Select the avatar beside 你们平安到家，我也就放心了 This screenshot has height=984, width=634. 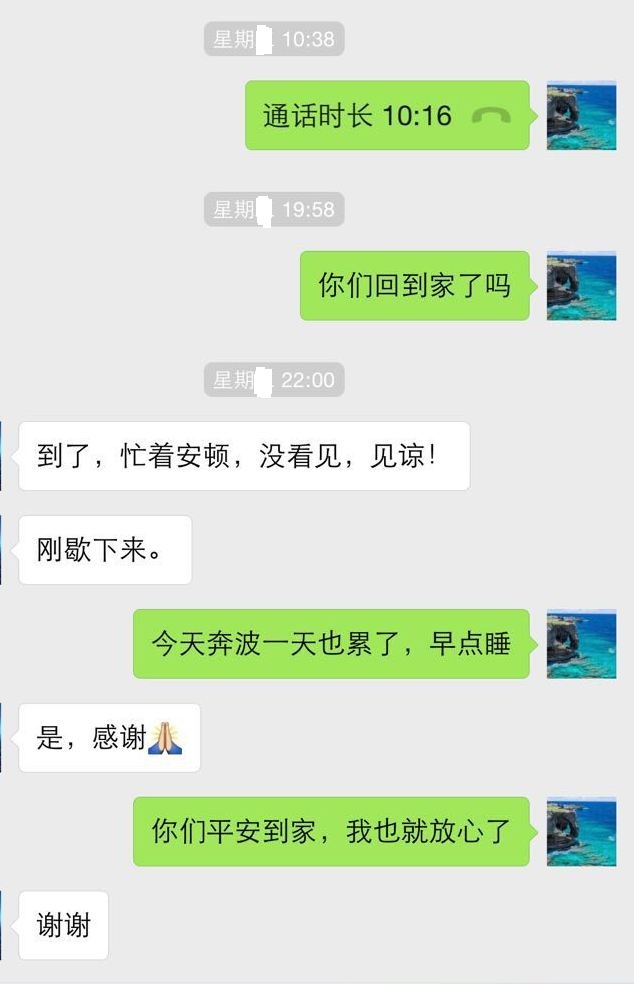pos(581,831)
